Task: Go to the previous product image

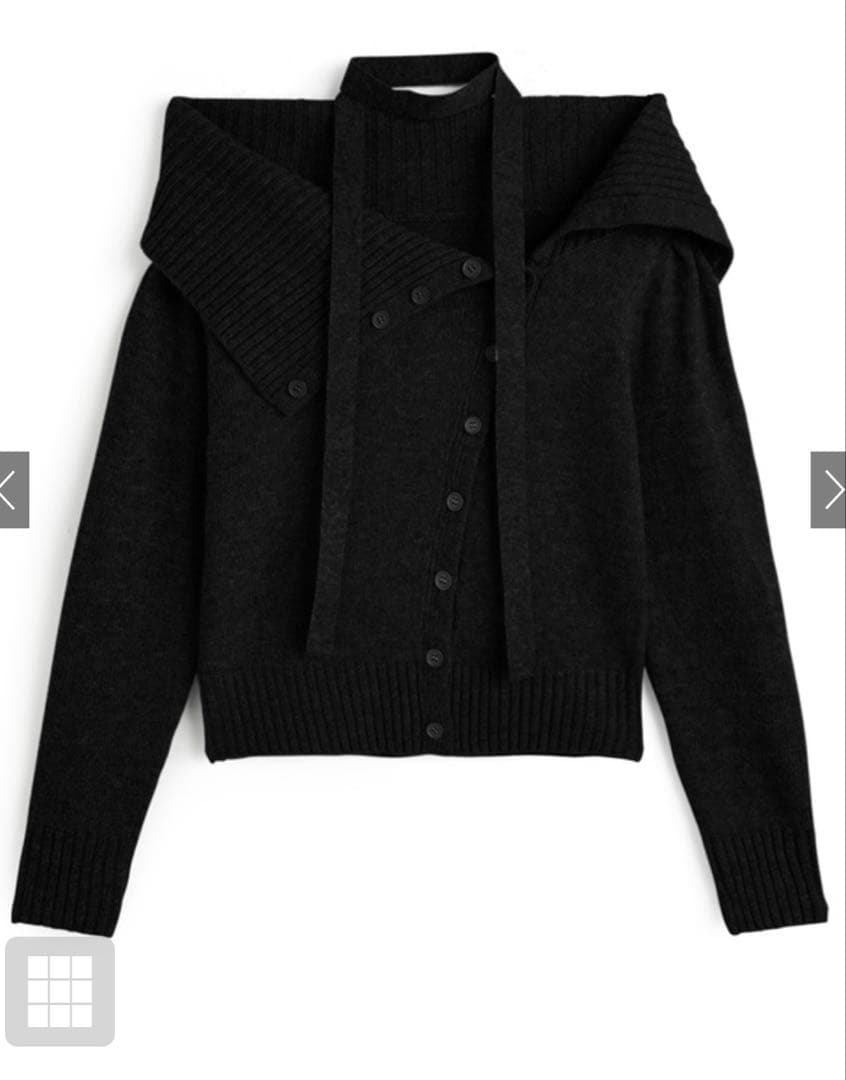Action: (13, 490)
